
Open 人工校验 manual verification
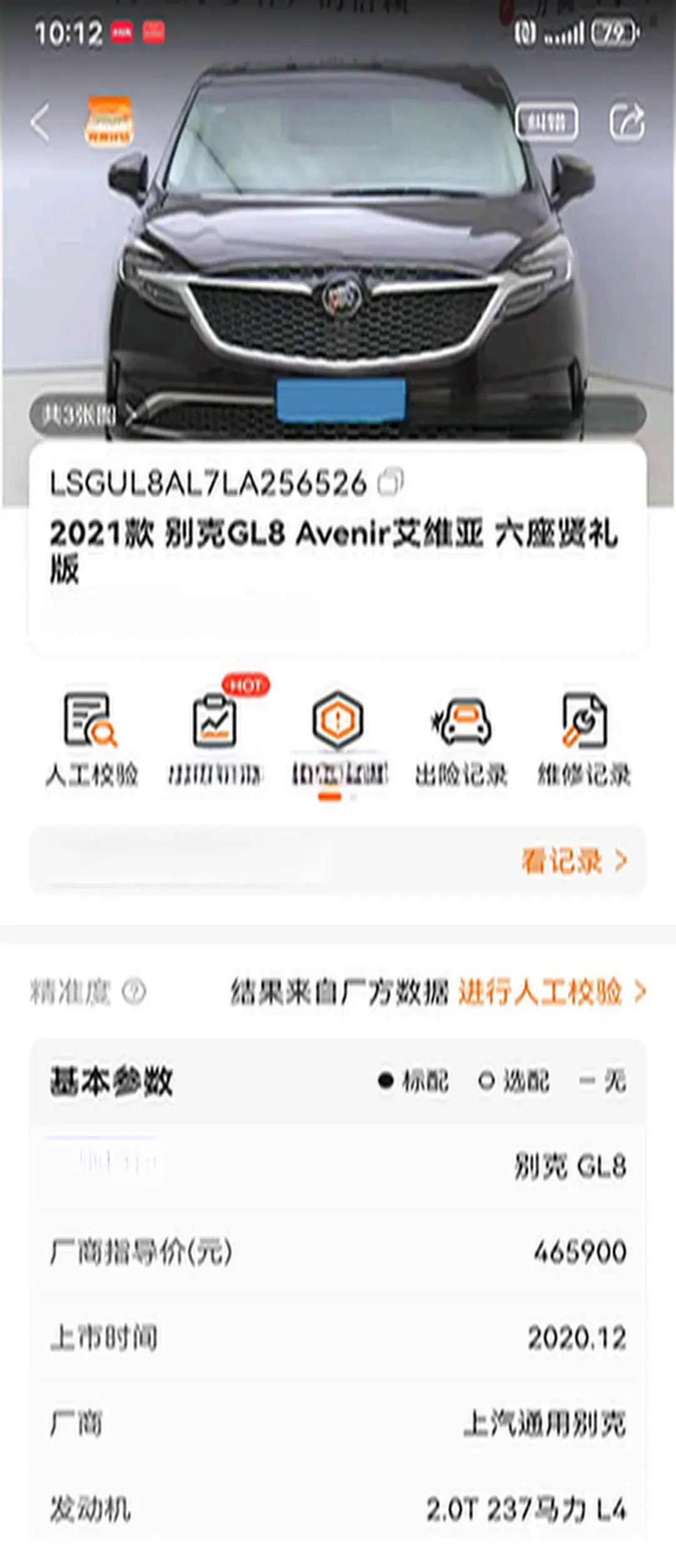click(91, 739)
